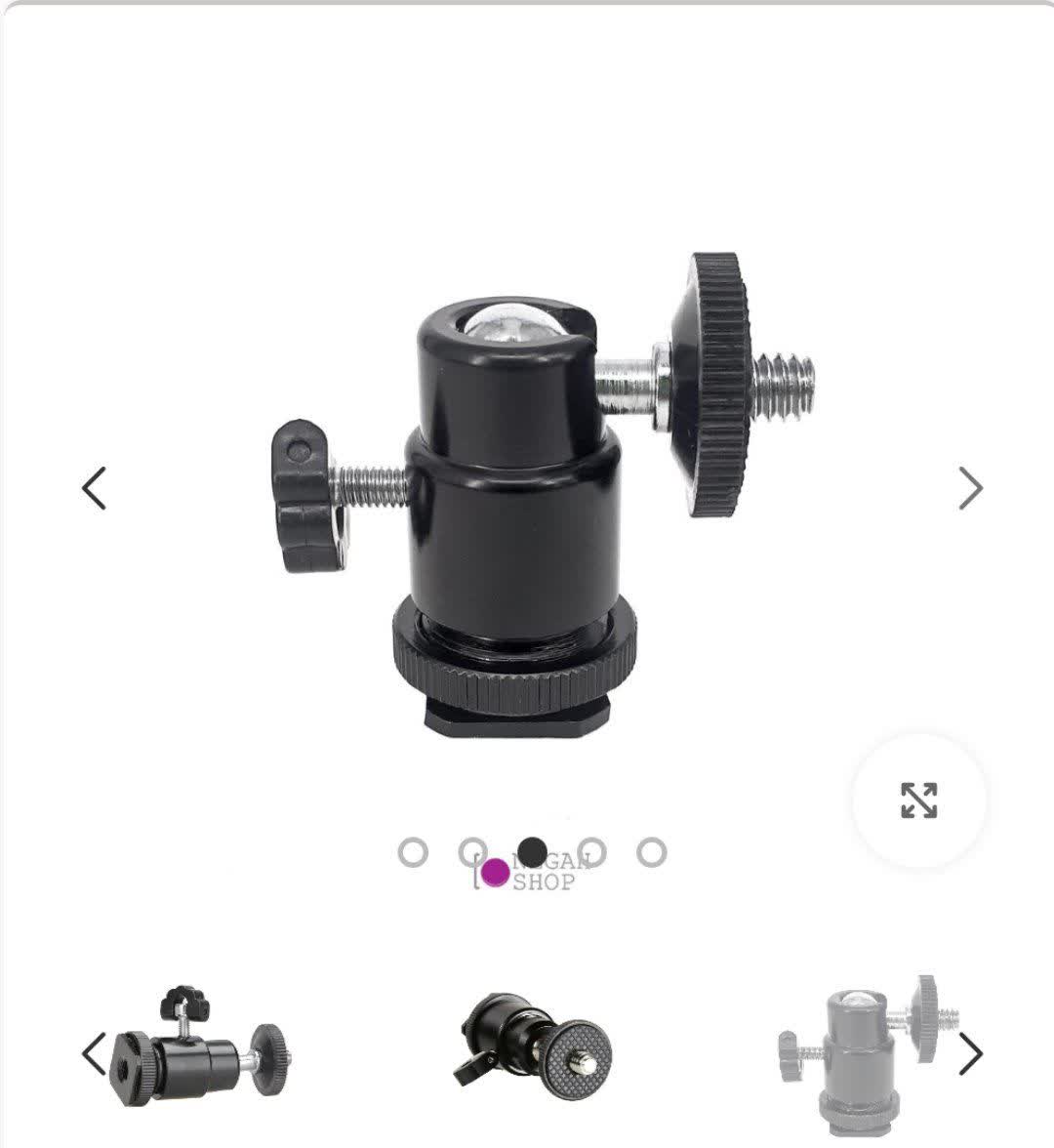This screenshot has height=1148, width=1054.
Task: Advance the thumbnail strip with its right arrow
Action: click(x=969, y=1054)
